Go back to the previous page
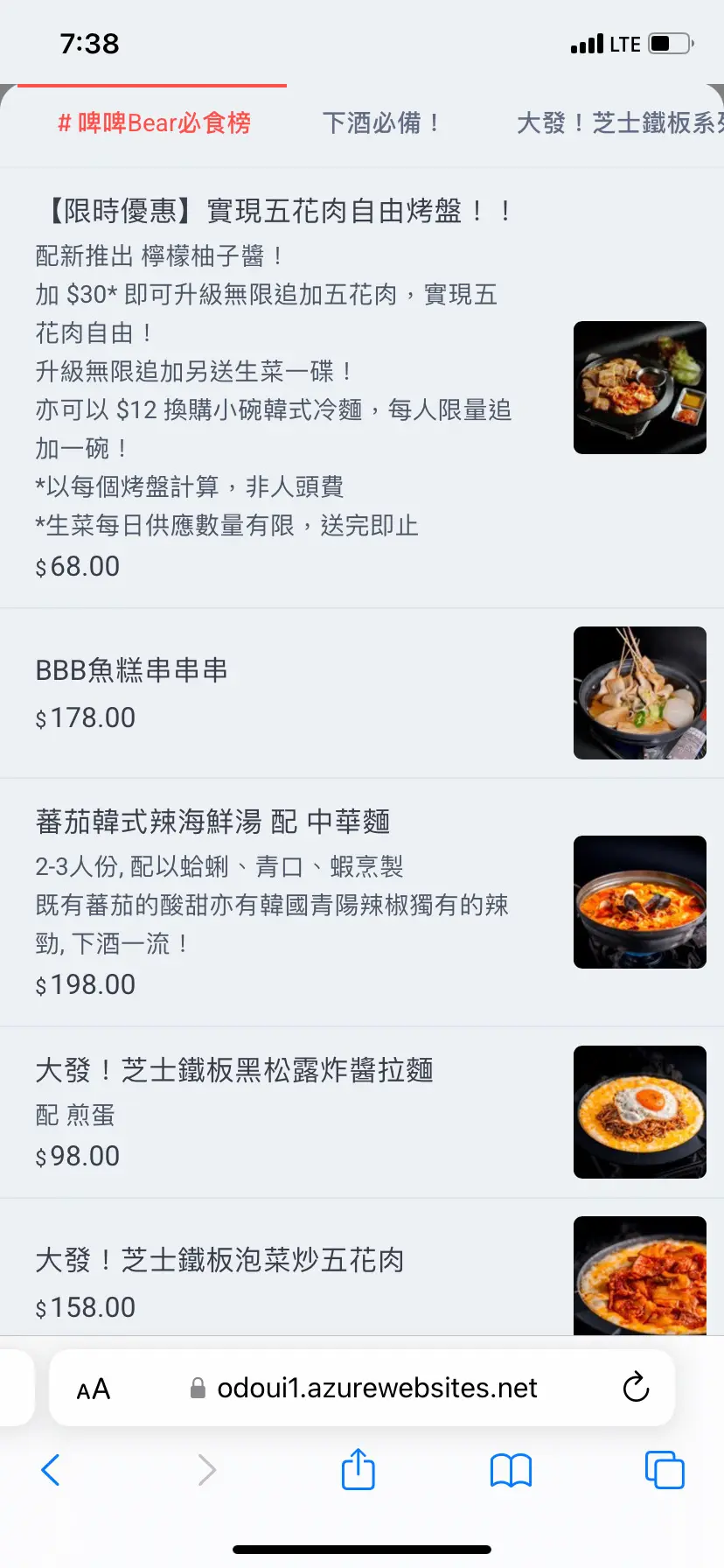Screen dimensions: 724x1568 click(51, 1470)
